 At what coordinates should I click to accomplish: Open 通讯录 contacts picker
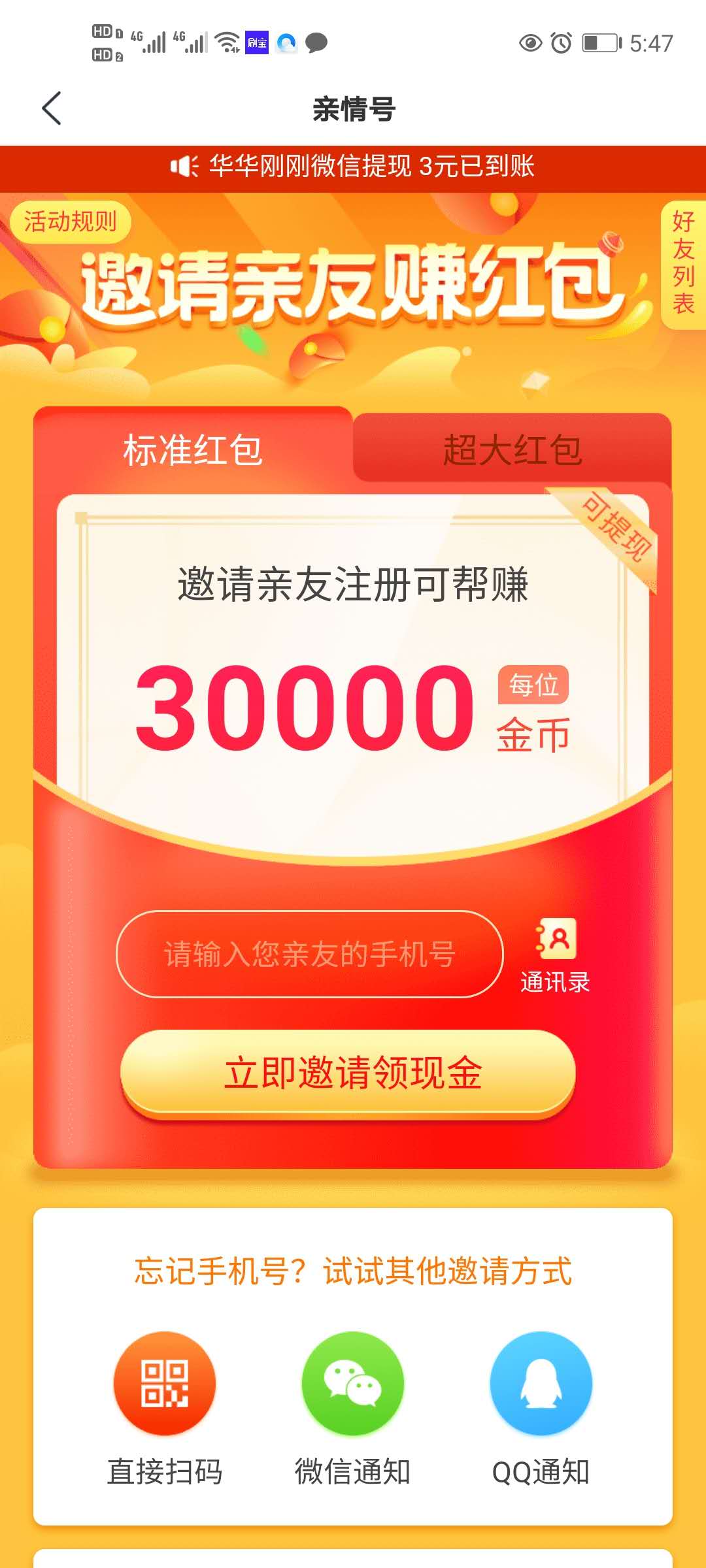[x=556, y=955]
